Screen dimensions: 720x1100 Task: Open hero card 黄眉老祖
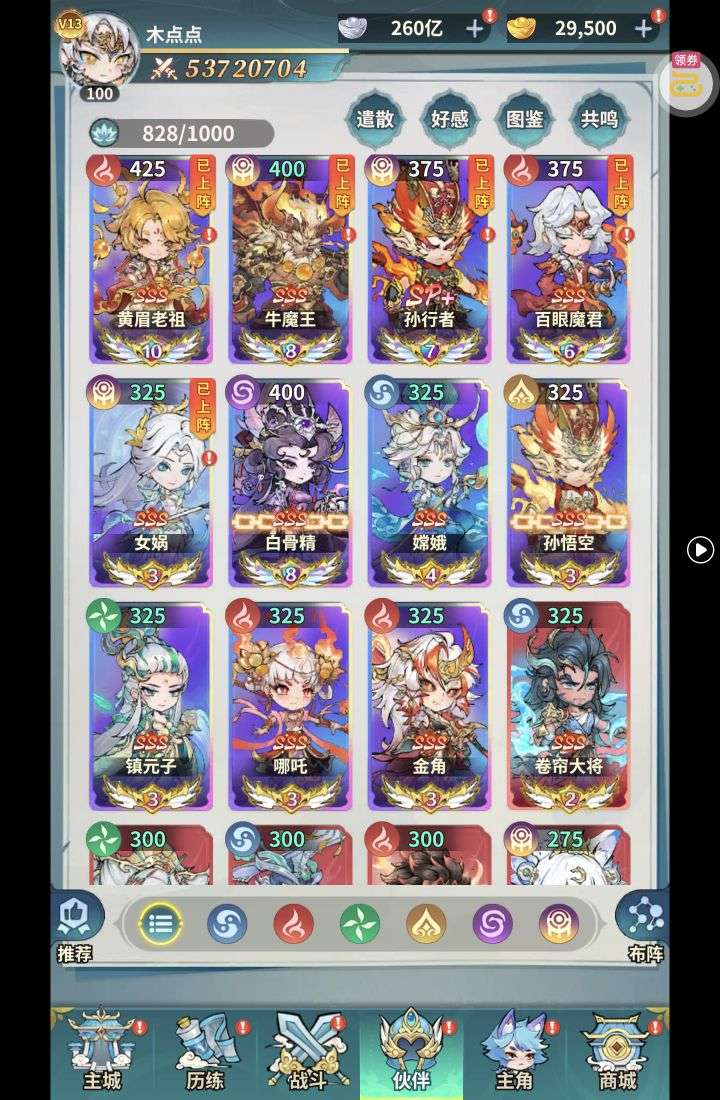[151, 260]
